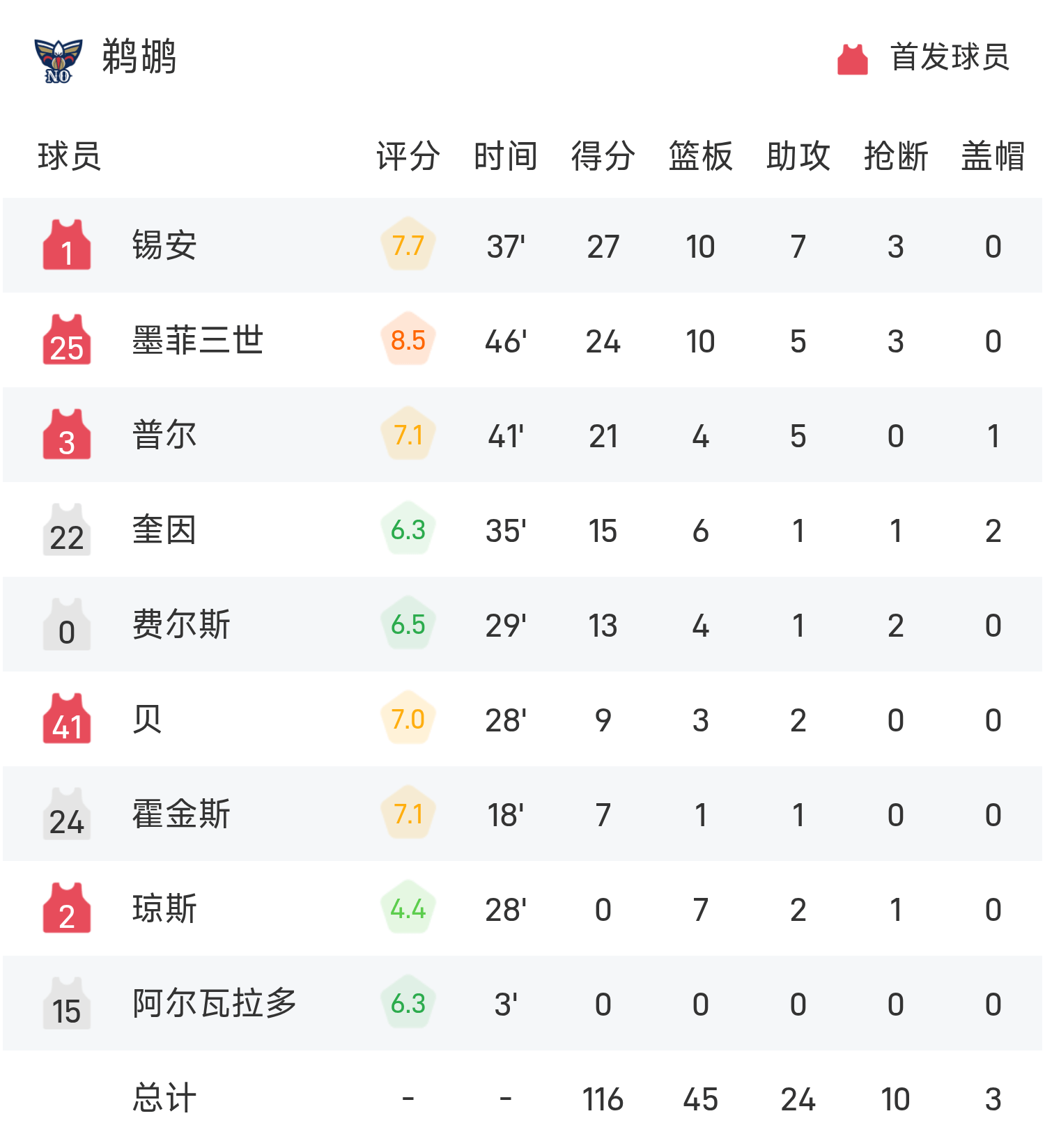Open player 锡安's details row

pos(164,246)
